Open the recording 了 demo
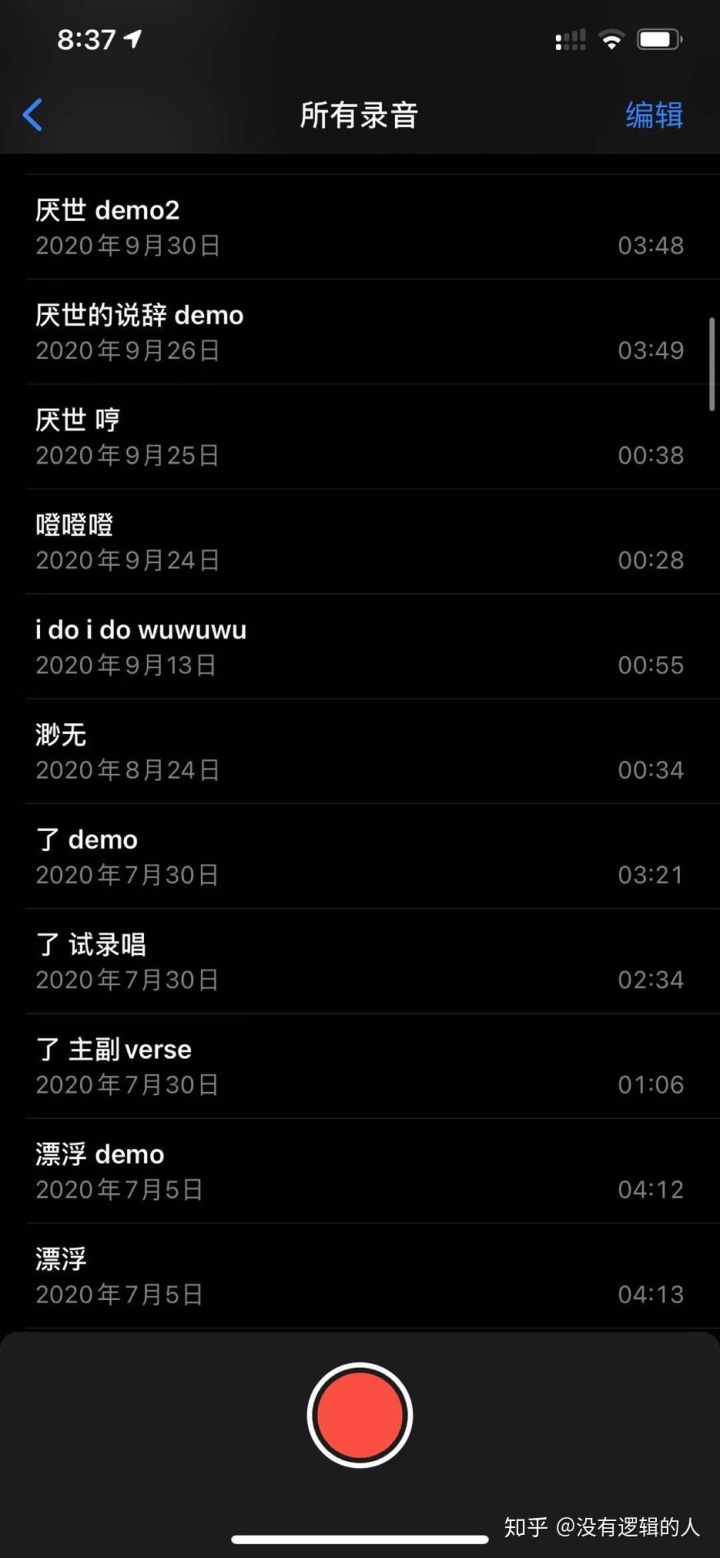The image size is (720, 1558). (360, 857)
